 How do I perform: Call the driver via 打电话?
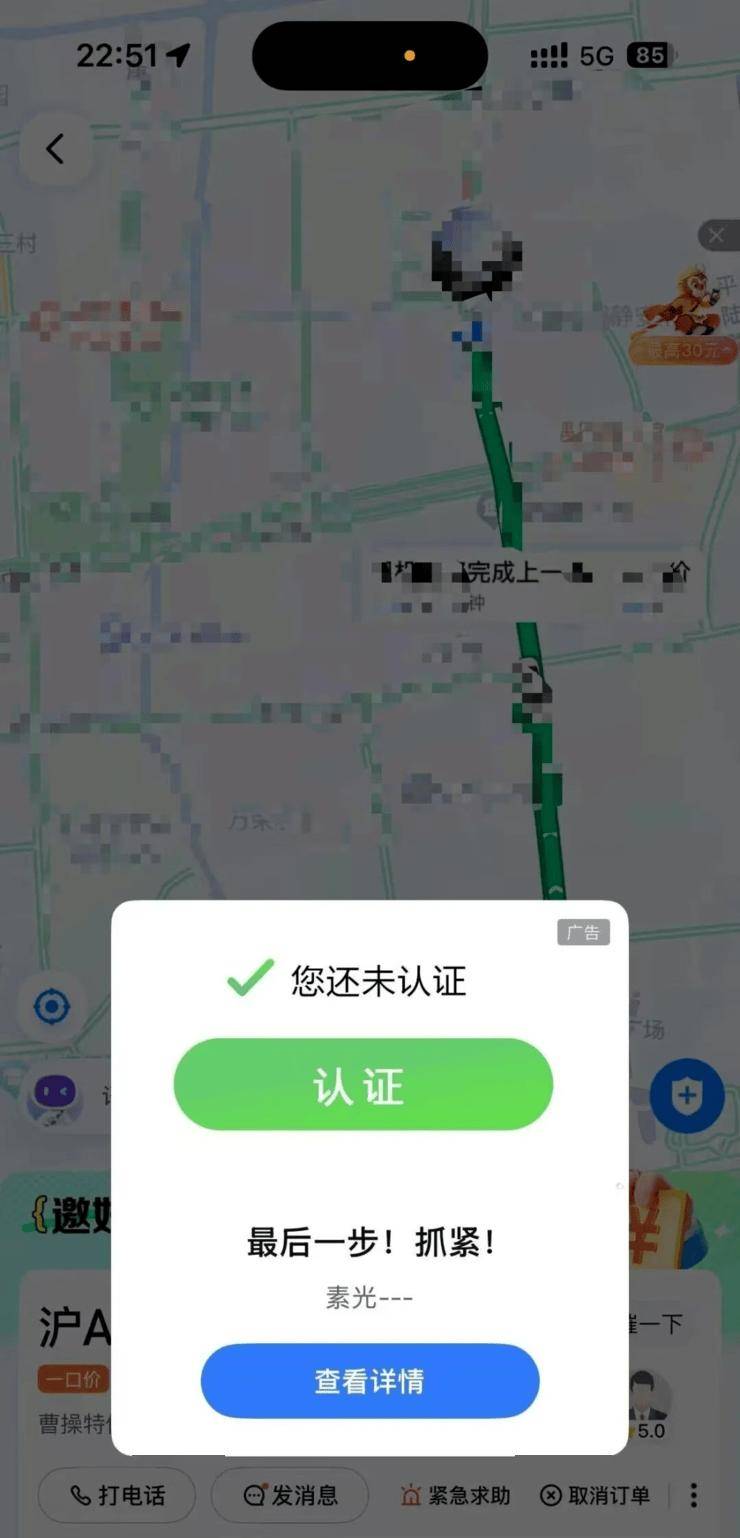tap(117, 1496)
